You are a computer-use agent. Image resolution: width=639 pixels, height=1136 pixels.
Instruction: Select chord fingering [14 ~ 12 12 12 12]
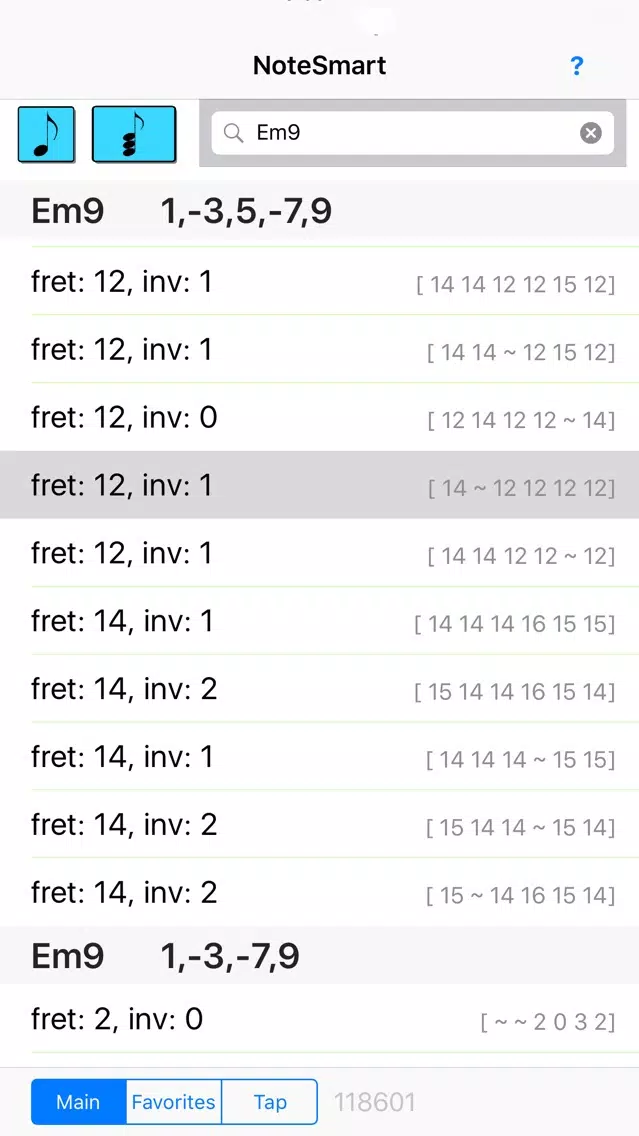[x=320, y=485]
